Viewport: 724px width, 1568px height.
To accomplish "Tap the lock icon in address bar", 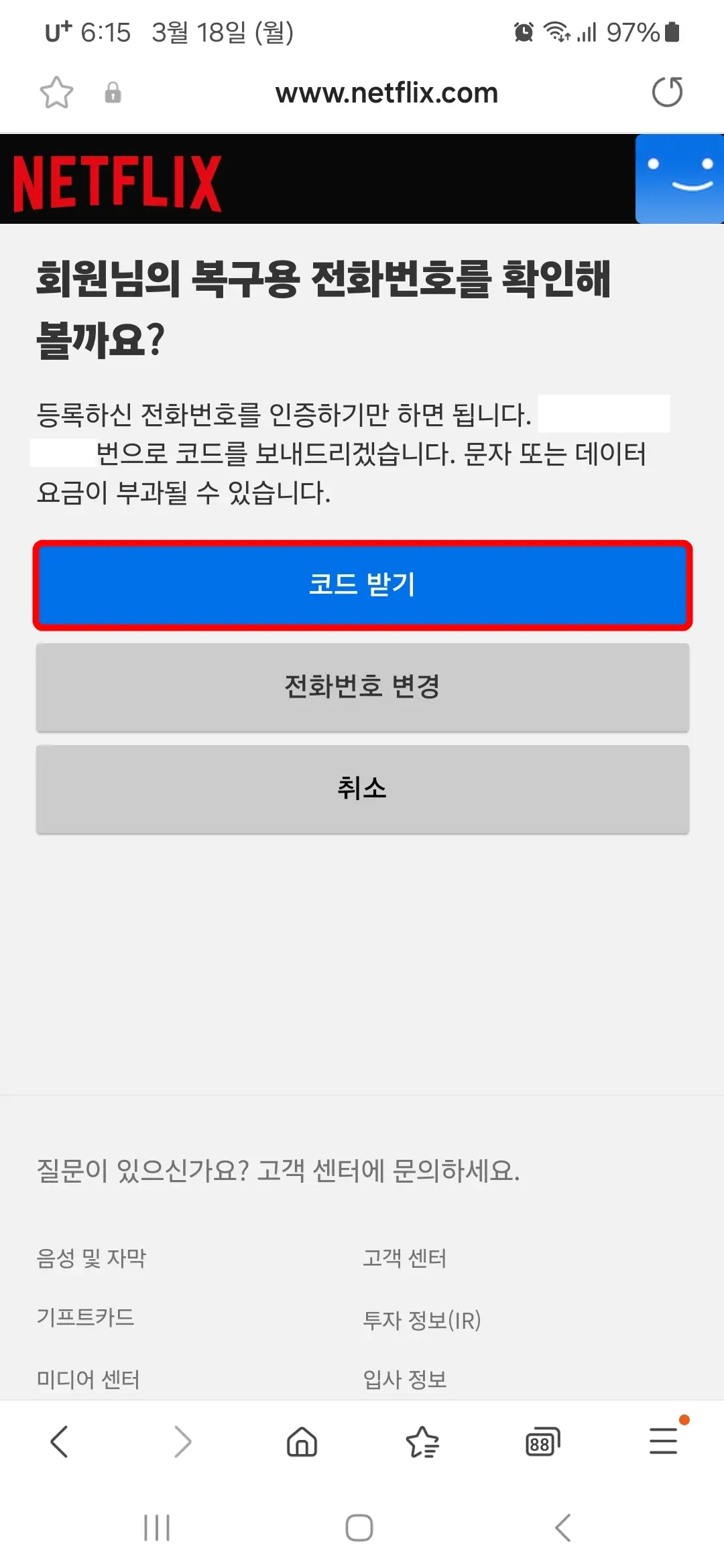I will coord(112,92).
